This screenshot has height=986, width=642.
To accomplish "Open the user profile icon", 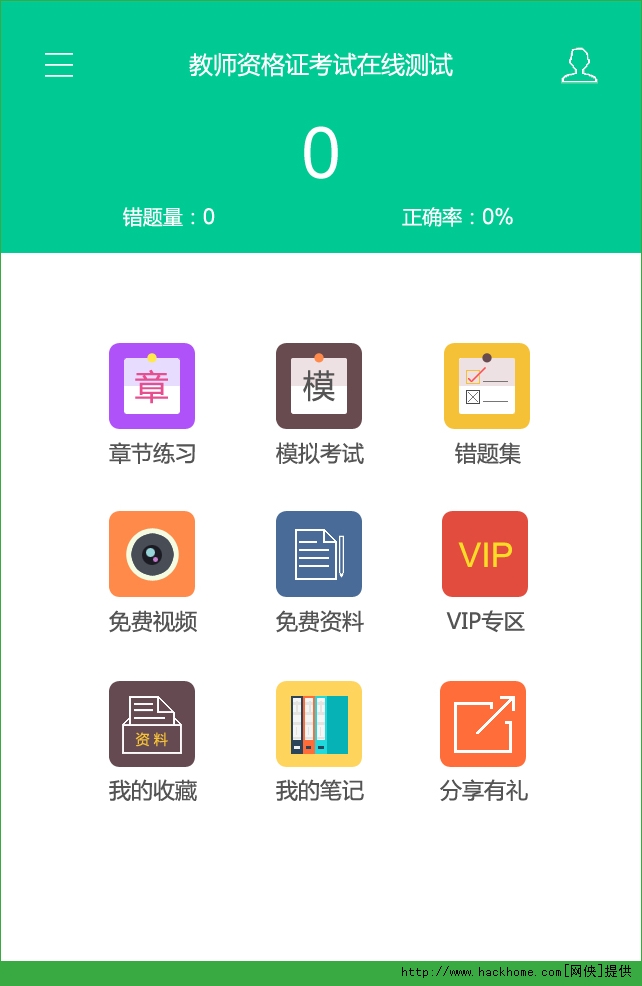I will 579,65.
